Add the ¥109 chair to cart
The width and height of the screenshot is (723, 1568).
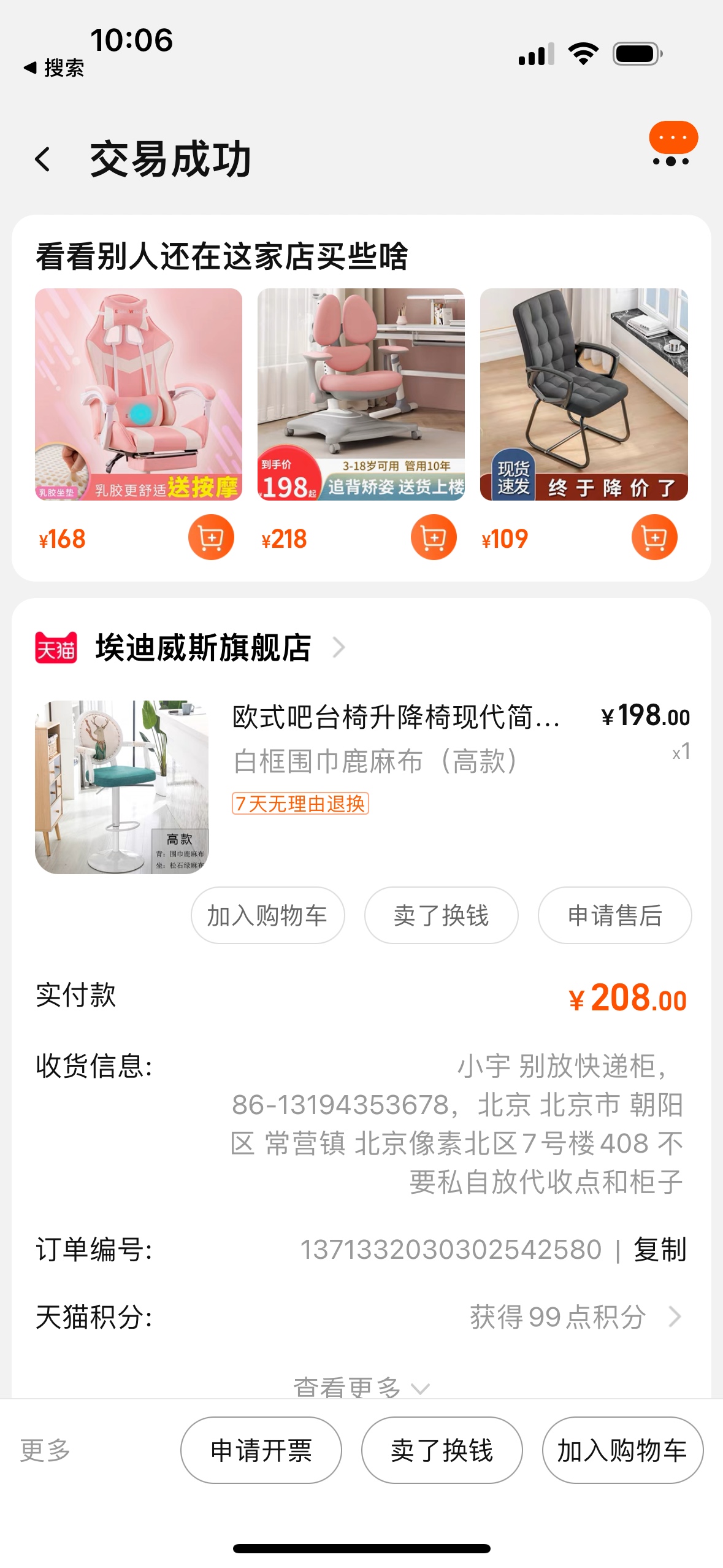[x=654, y=537]
